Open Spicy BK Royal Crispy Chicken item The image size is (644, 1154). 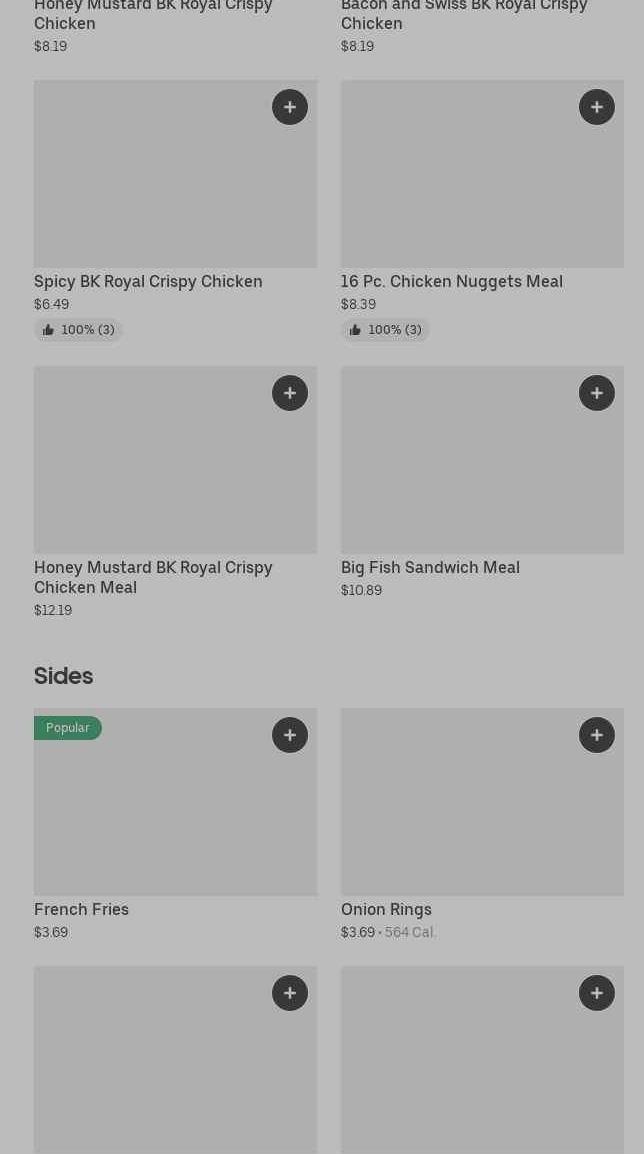(150, 282)
